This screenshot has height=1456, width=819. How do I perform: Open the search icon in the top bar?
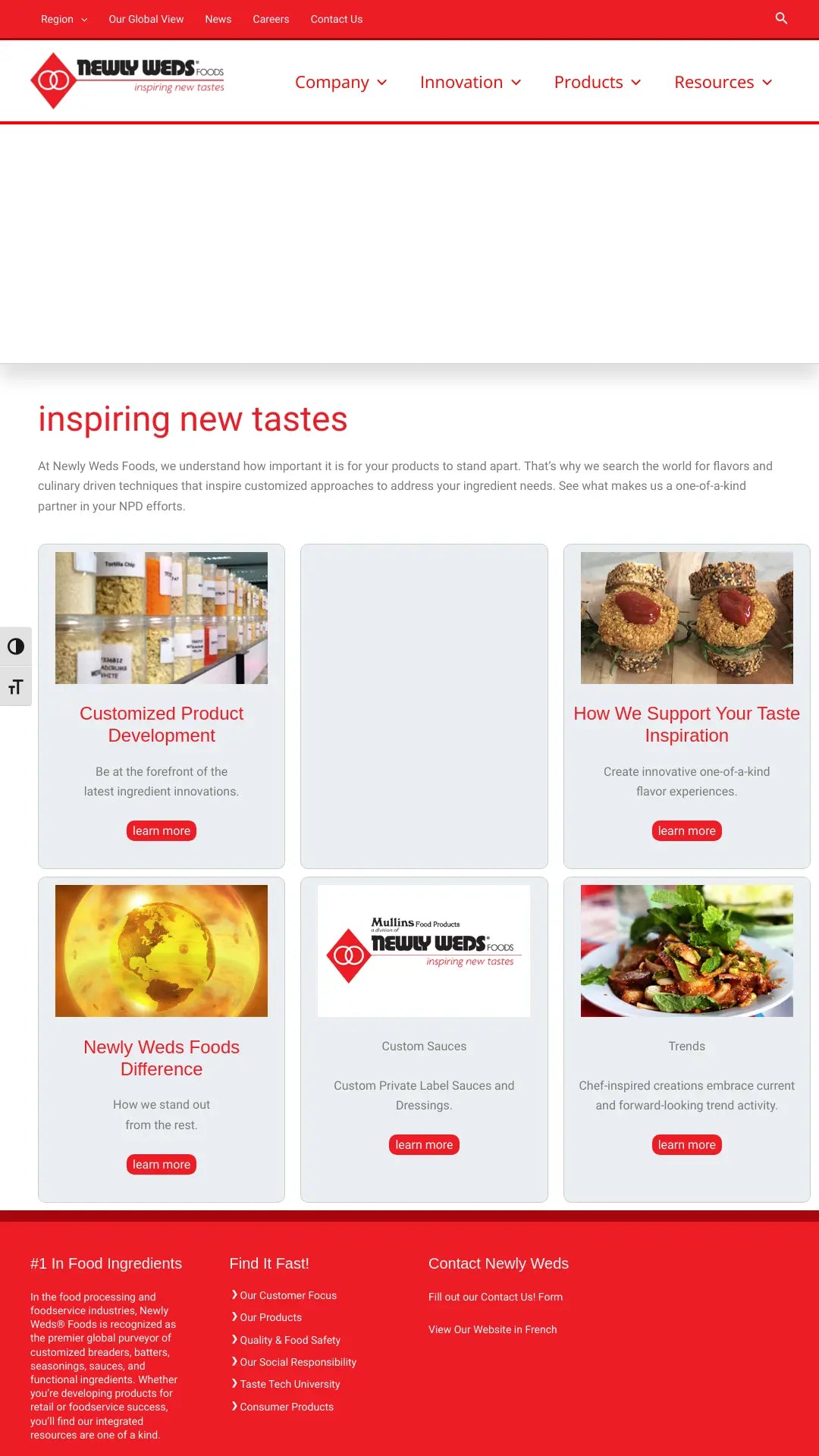781,18
